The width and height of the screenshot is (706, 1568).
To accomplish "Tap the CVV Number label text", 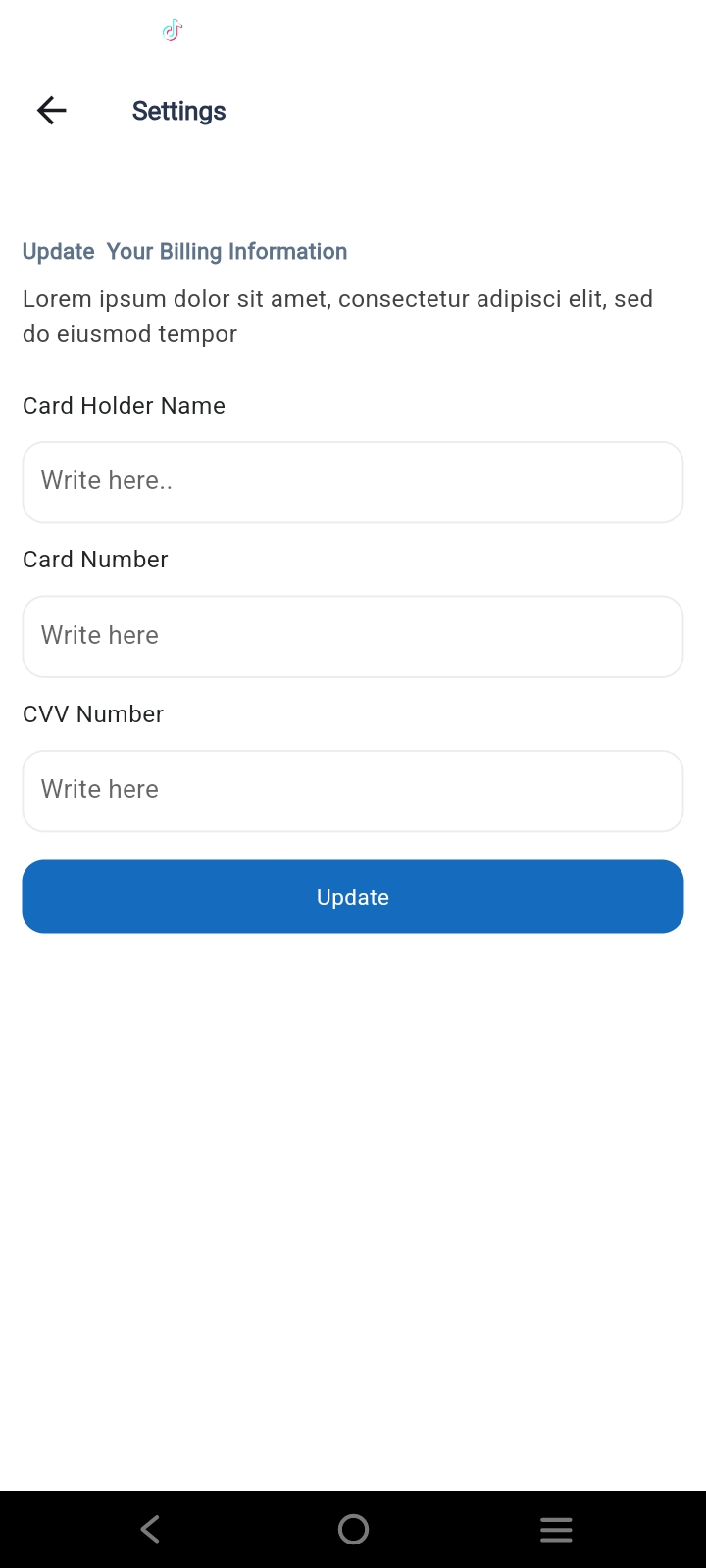I will coord(92,713).
